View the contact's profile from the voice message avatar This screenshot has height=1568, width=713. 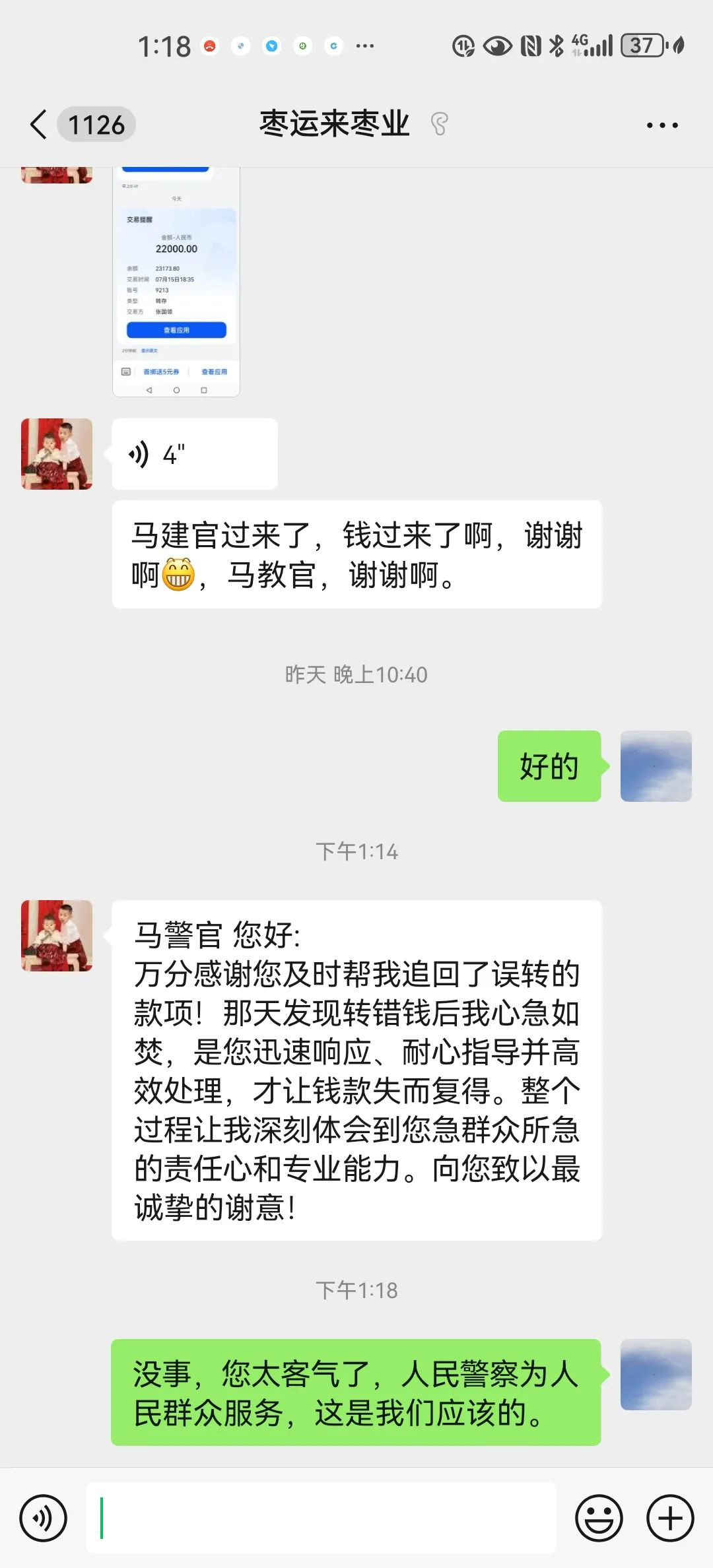tap(57, 454)
